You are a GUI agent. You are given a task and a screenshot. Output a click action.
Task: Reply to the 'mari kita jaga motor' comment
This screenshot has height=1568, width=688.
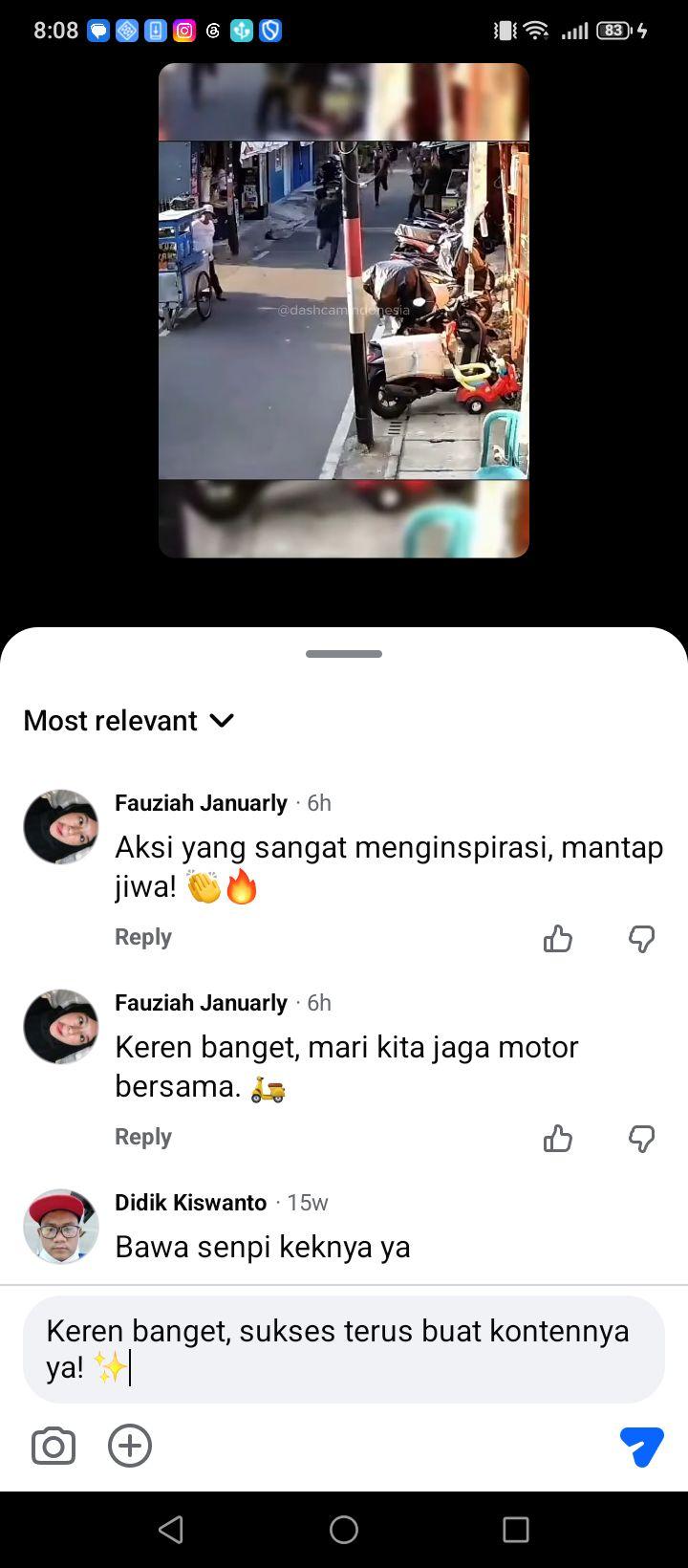pos(143,1137)
